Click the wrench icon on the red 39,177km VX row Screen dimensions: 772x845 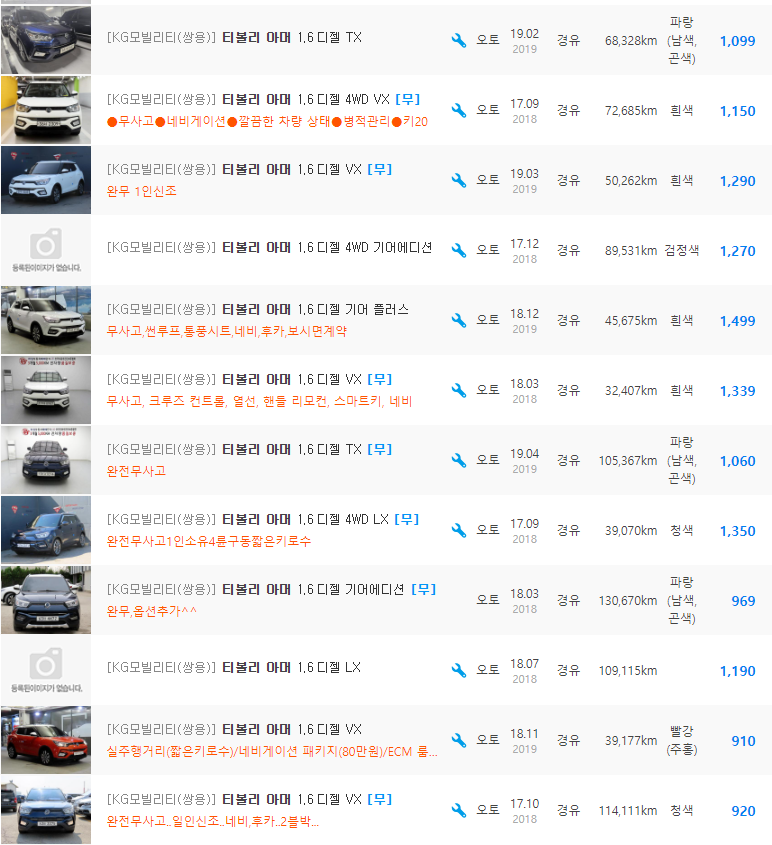click(x=458, y=740)
